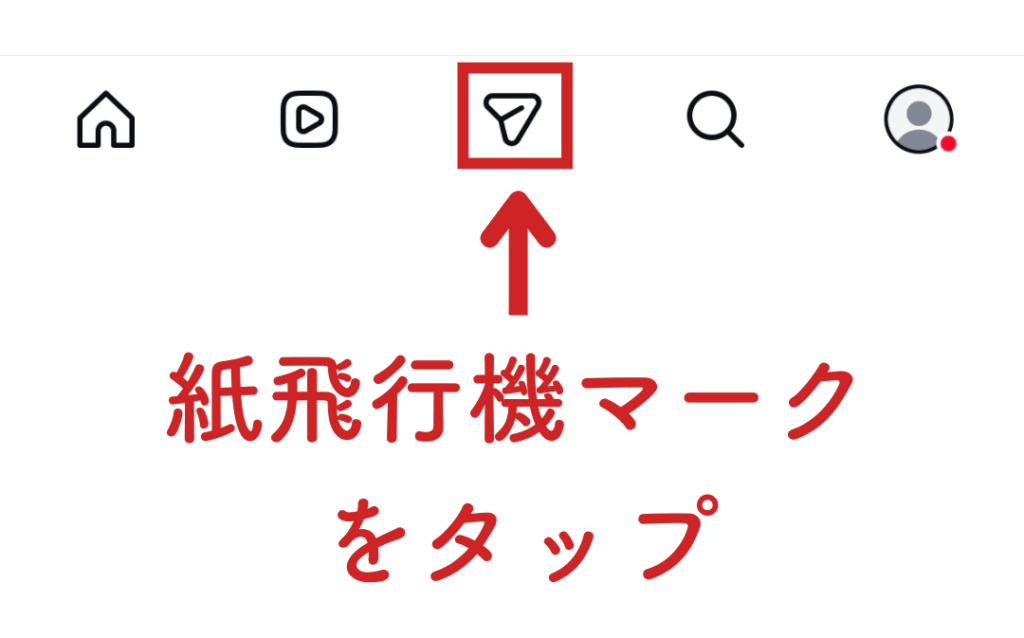This screenshot has height=638, width=1024.
Task: Switch to the search tab
Action: click(x=715, y=119)
